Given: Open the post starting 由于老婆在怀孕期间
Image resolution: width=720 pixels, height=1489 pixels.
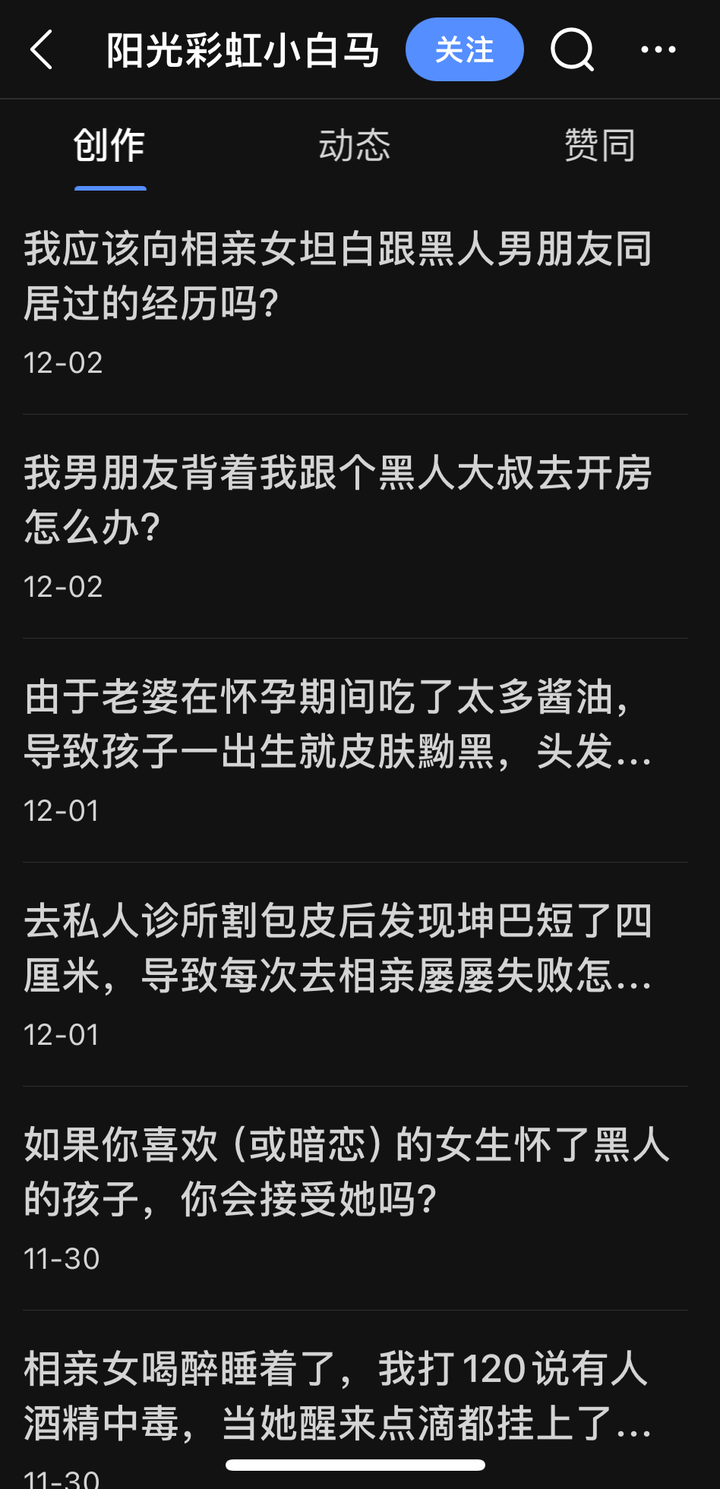Looking at the screenshot, I should click(x=338, y=724).
